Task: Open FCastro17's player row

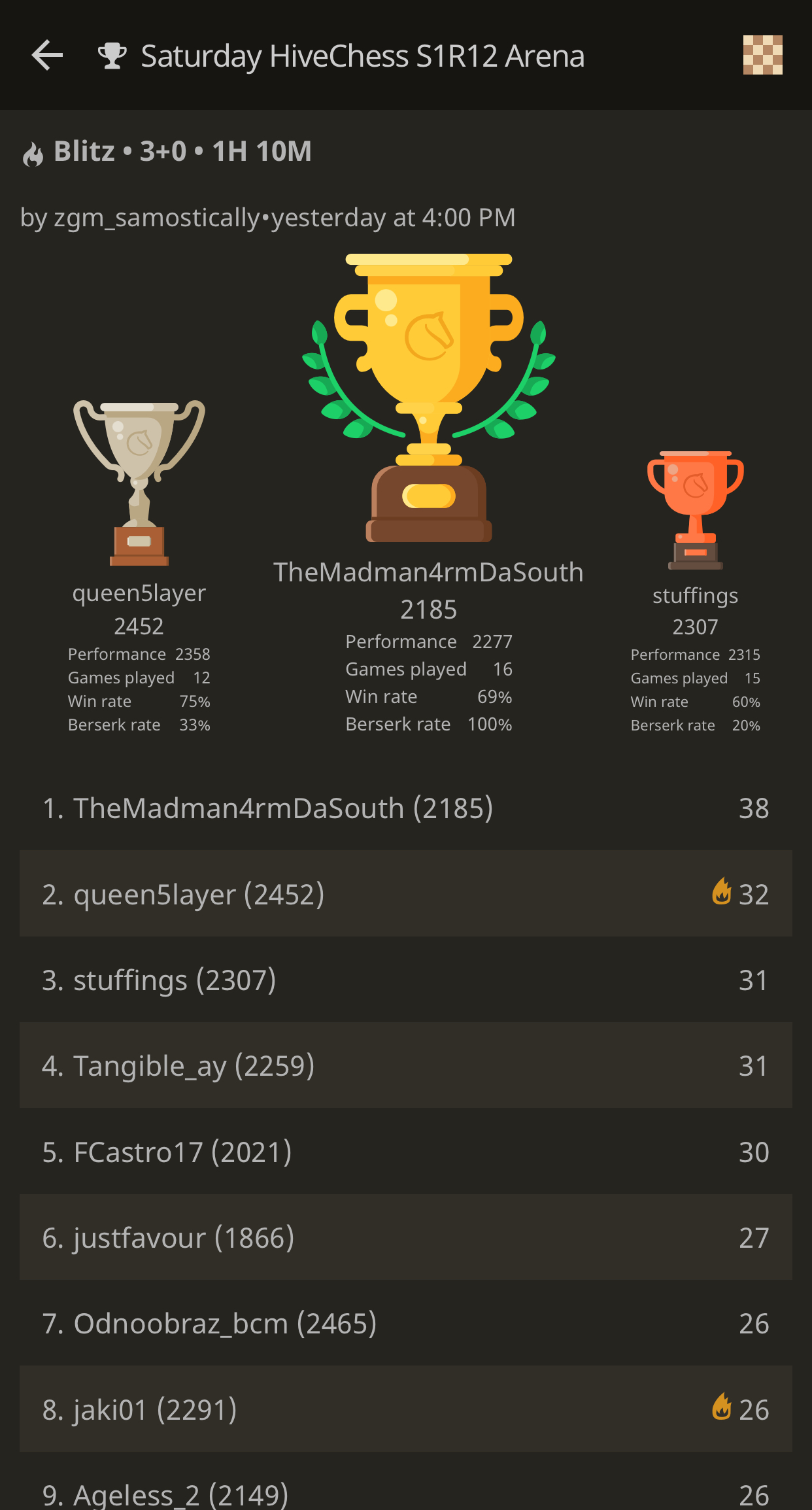Action: 405,1152
